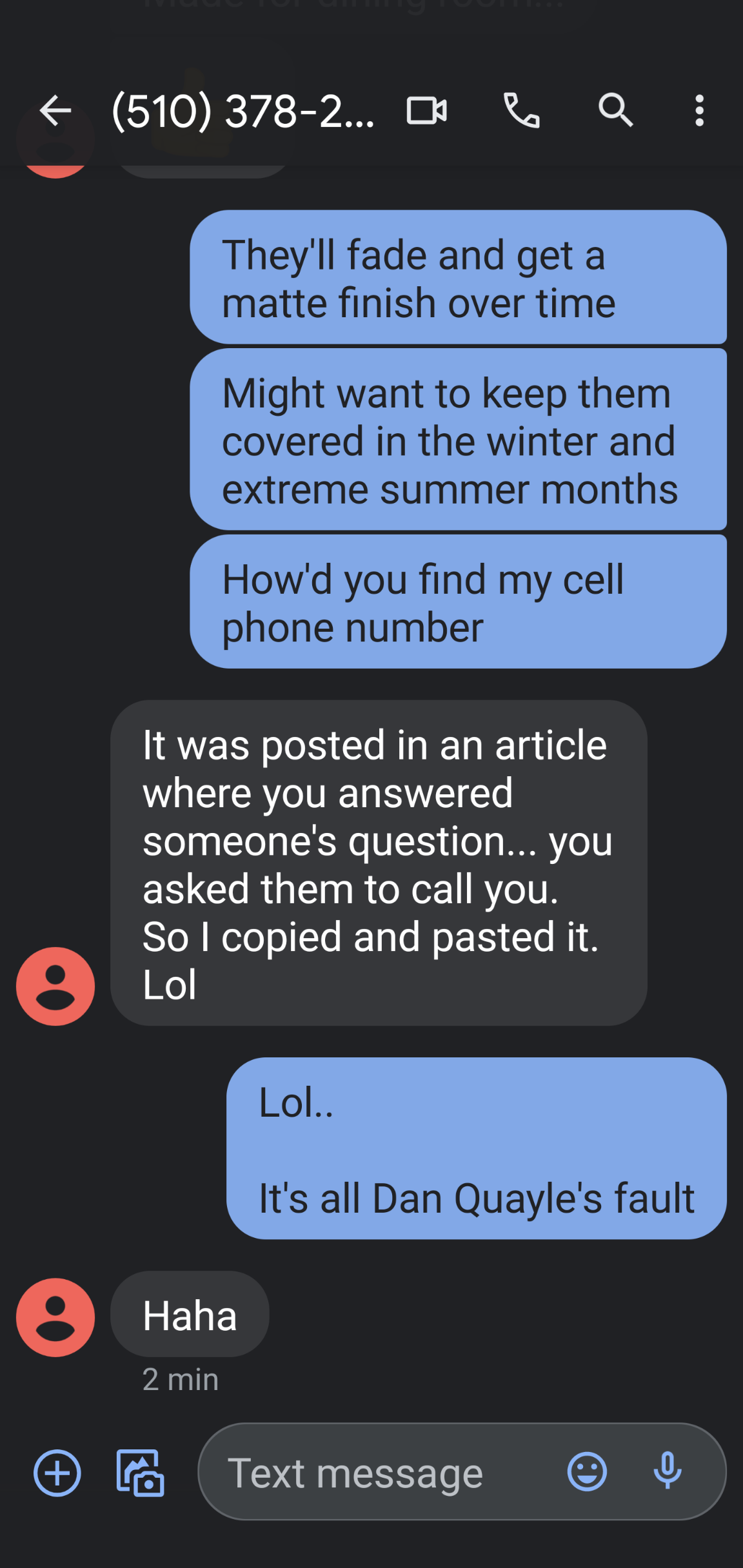Open the phone number contact details
Image resolution: width=743 pixels, height=1568 pixels.
click(x=243, y=111)
